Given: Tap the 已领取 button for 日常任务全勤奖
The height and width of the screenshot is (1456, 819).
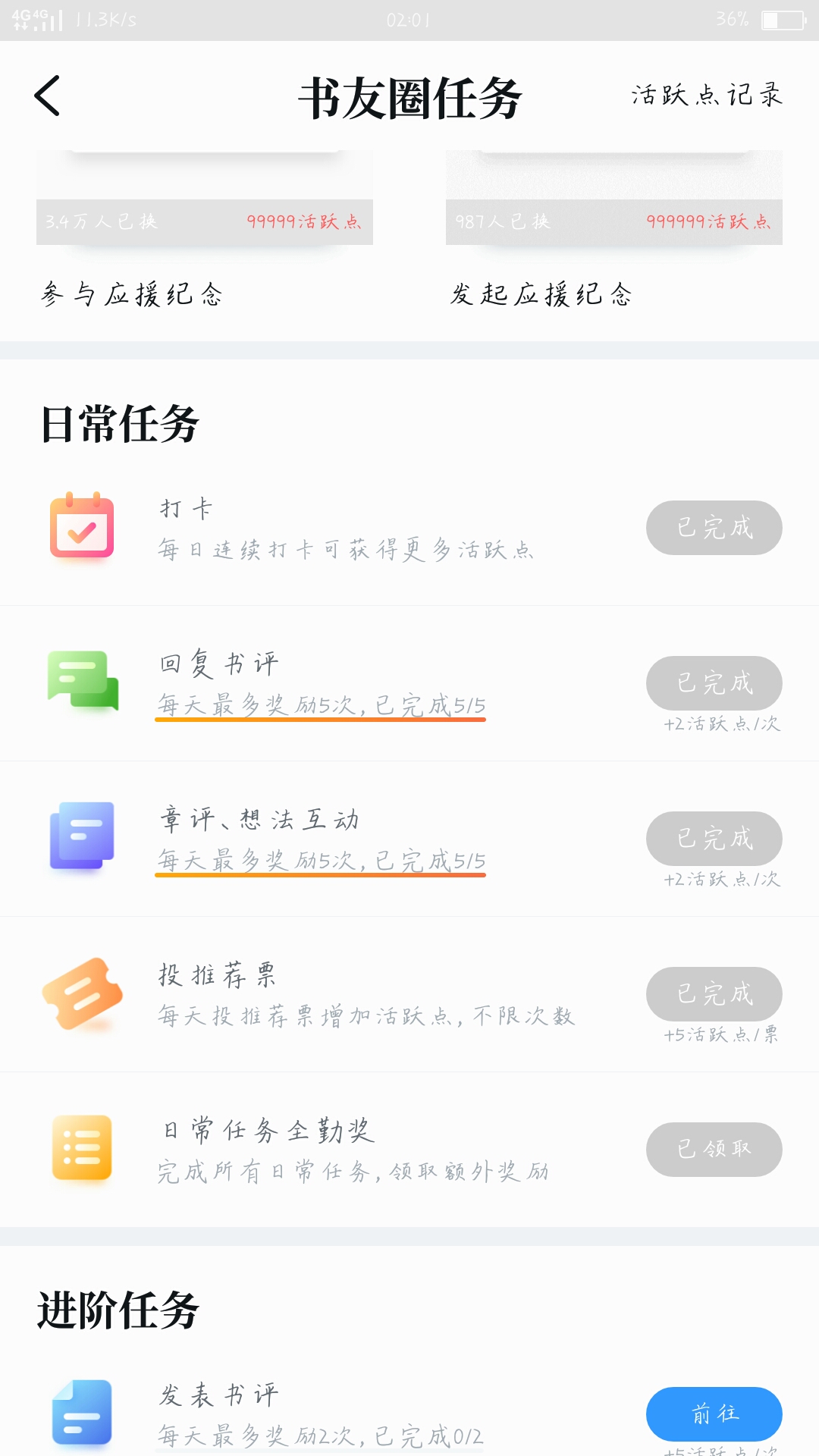Looking at the screenshot, I should pos(714,1150).
